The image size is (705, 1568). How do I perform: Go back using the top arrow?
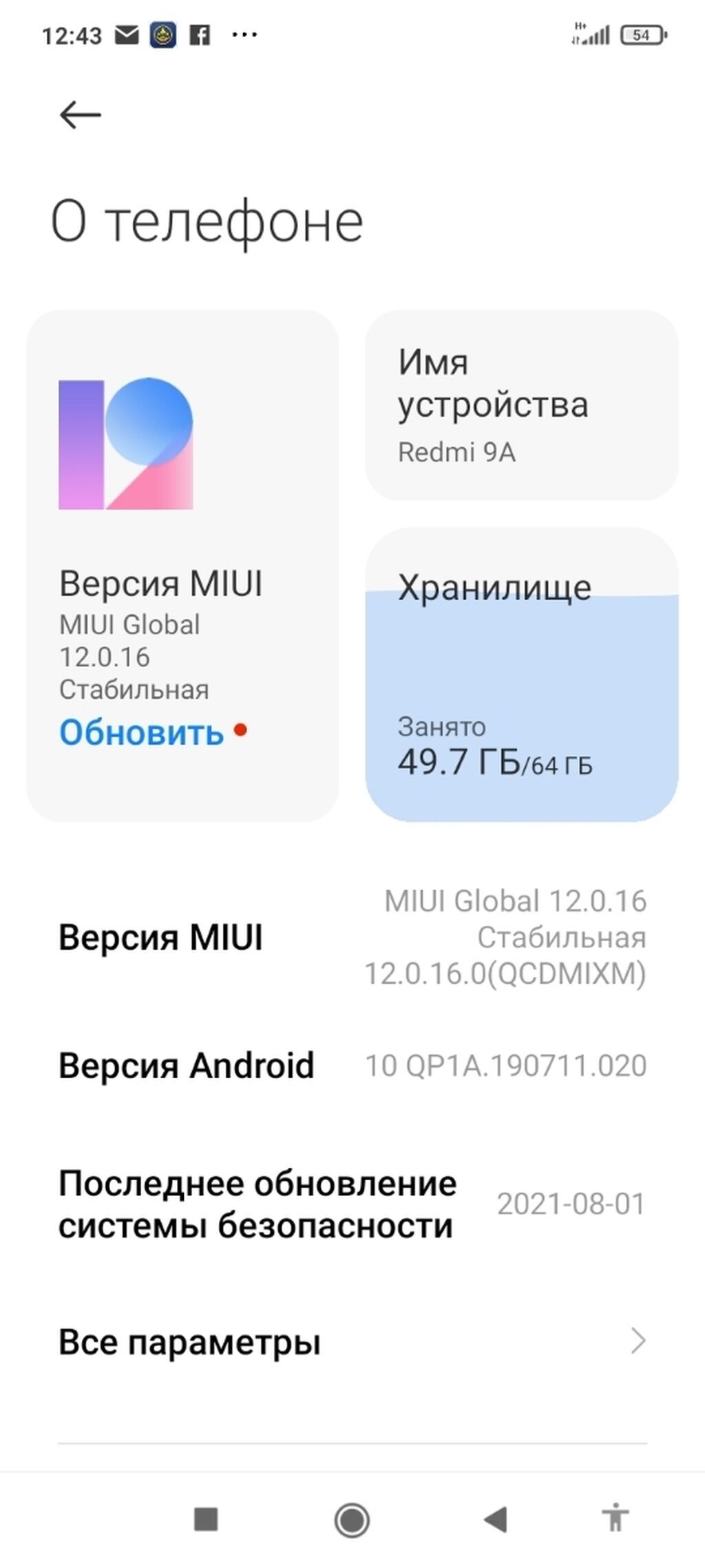pos(80,114)
